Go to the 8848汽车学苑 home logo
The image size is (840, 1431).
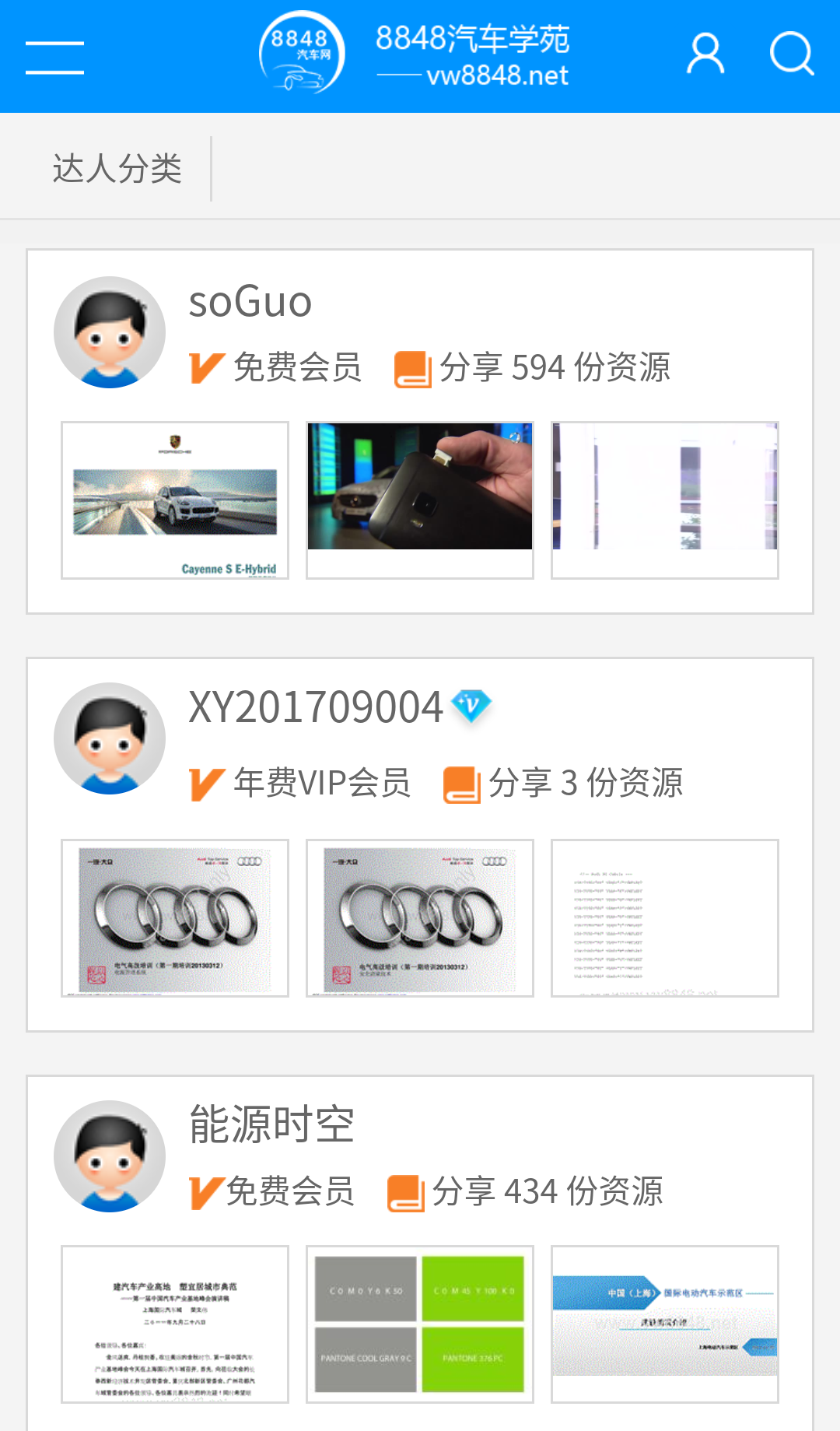tap(415, 54)
